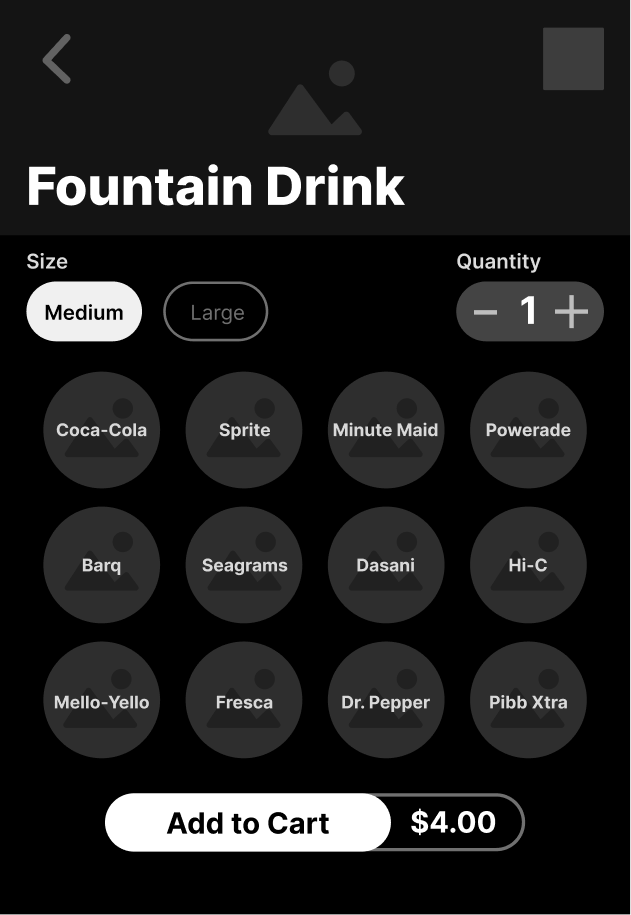Select Dr. Pepper
631x915 pixels.
(x=386, y=701)
